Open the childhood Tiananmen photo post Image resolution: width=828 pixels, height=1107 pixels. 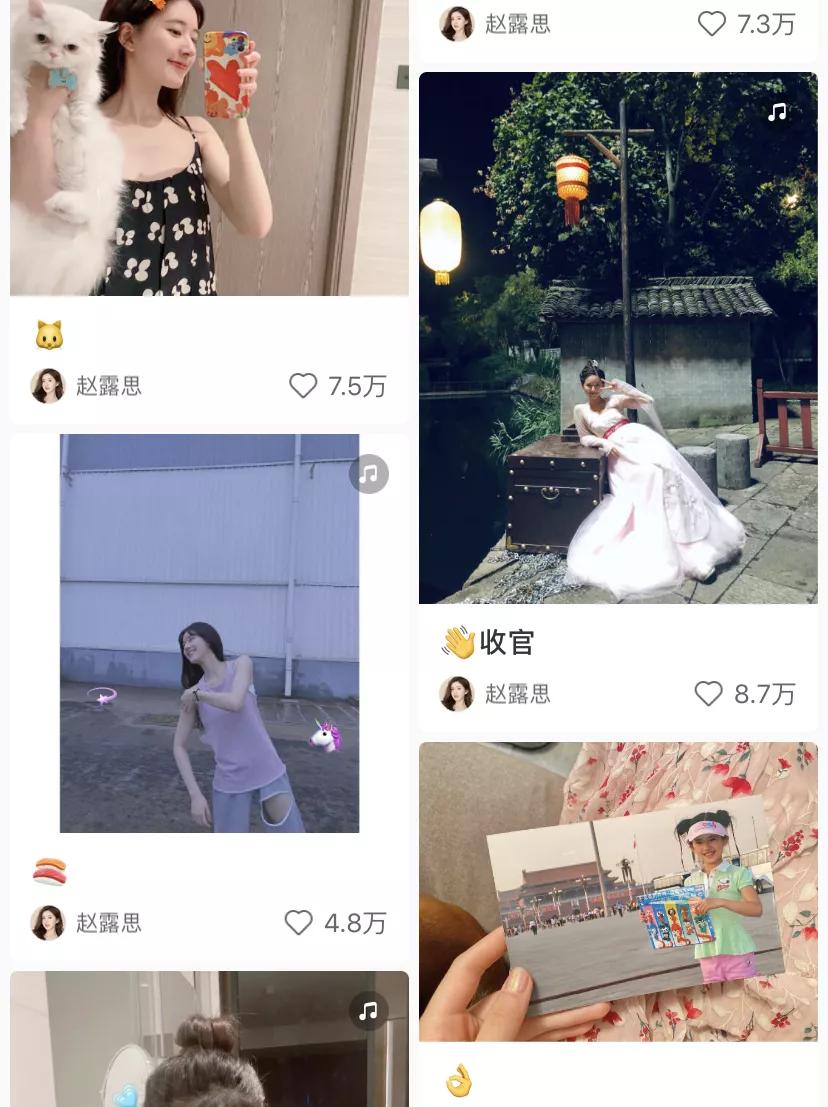(618, 892)
